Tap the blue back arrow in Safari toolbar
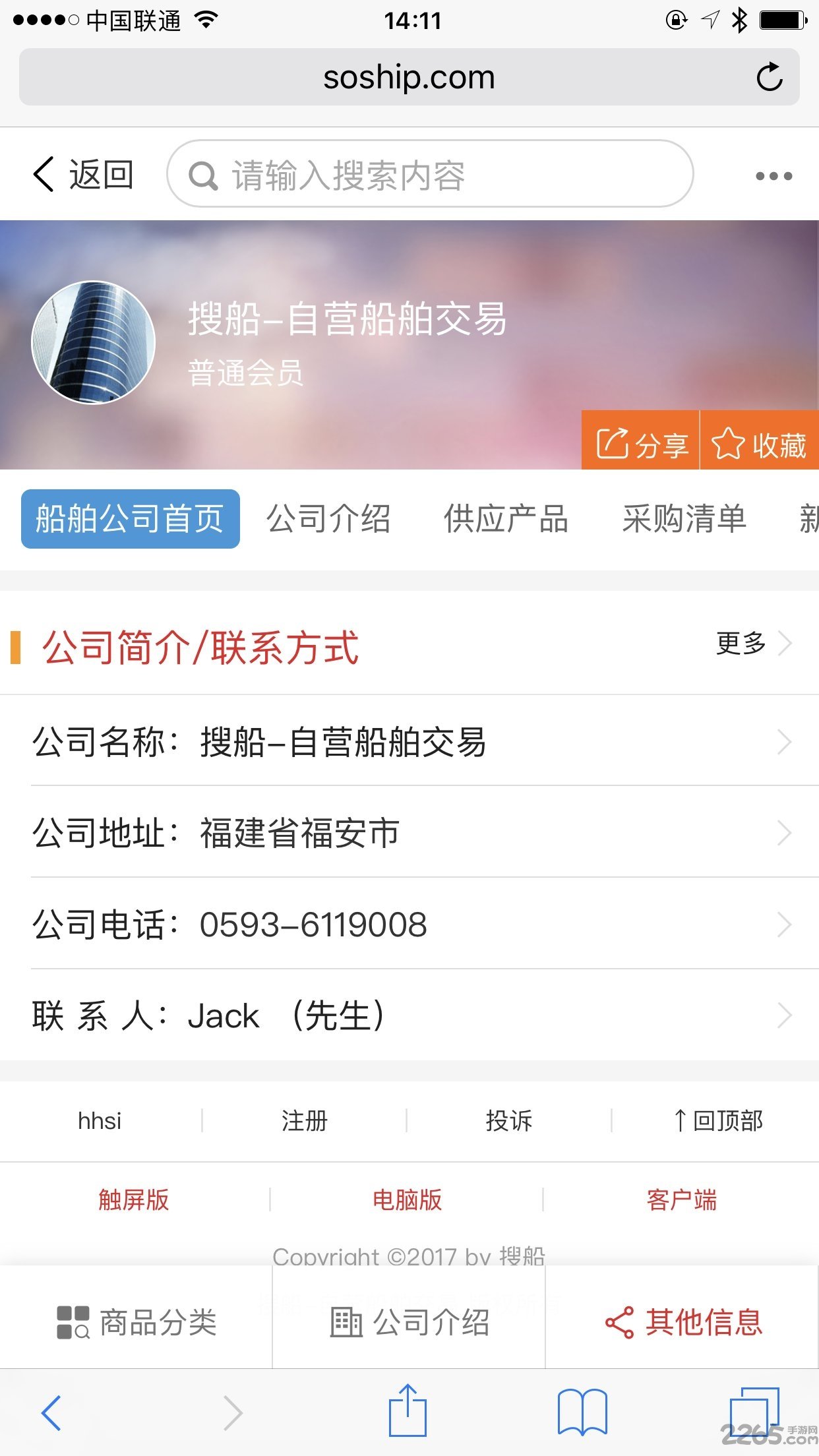Viewport: 819px width, 1456px height. click(51, 1412)
